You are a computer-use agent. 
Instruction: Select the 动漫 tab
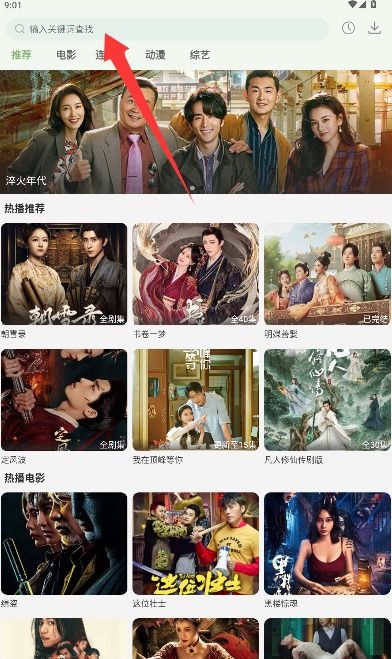tap(155, 55)
